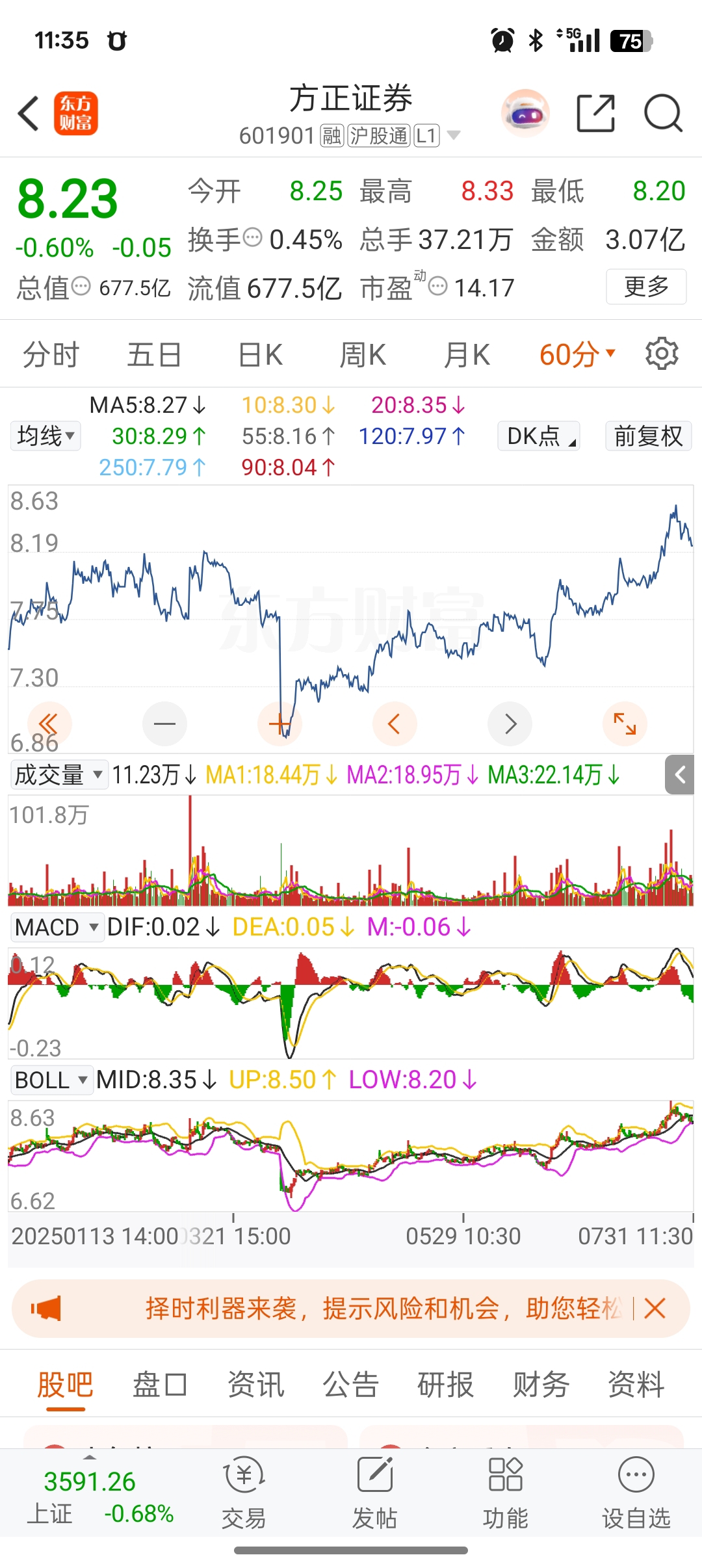702x1568 pixels.
Task: Zoom out chart with minus button
Action: point(164,724)
